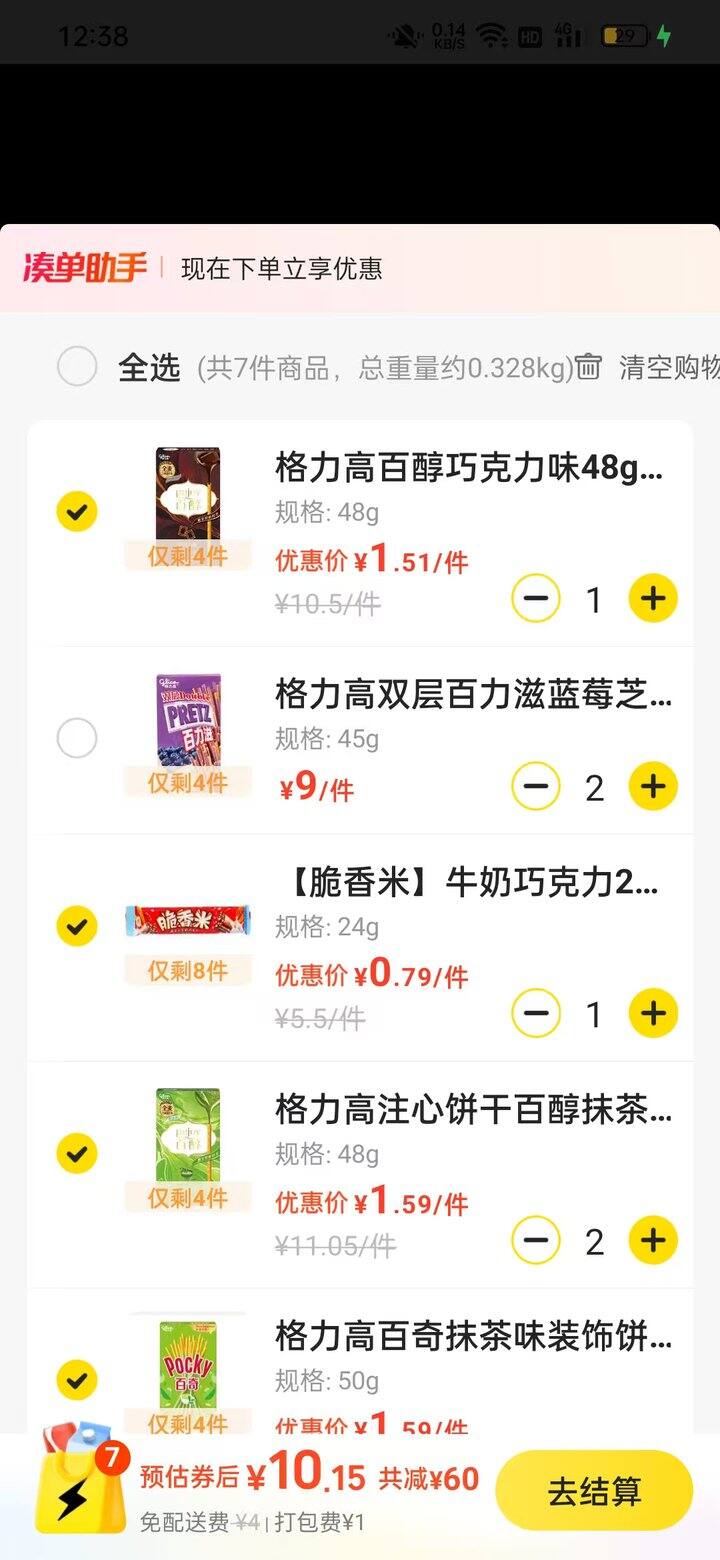Add one more 格力高注心饼干百醇抹茶
This screenshot has width=720, height=1560.
653,1241
